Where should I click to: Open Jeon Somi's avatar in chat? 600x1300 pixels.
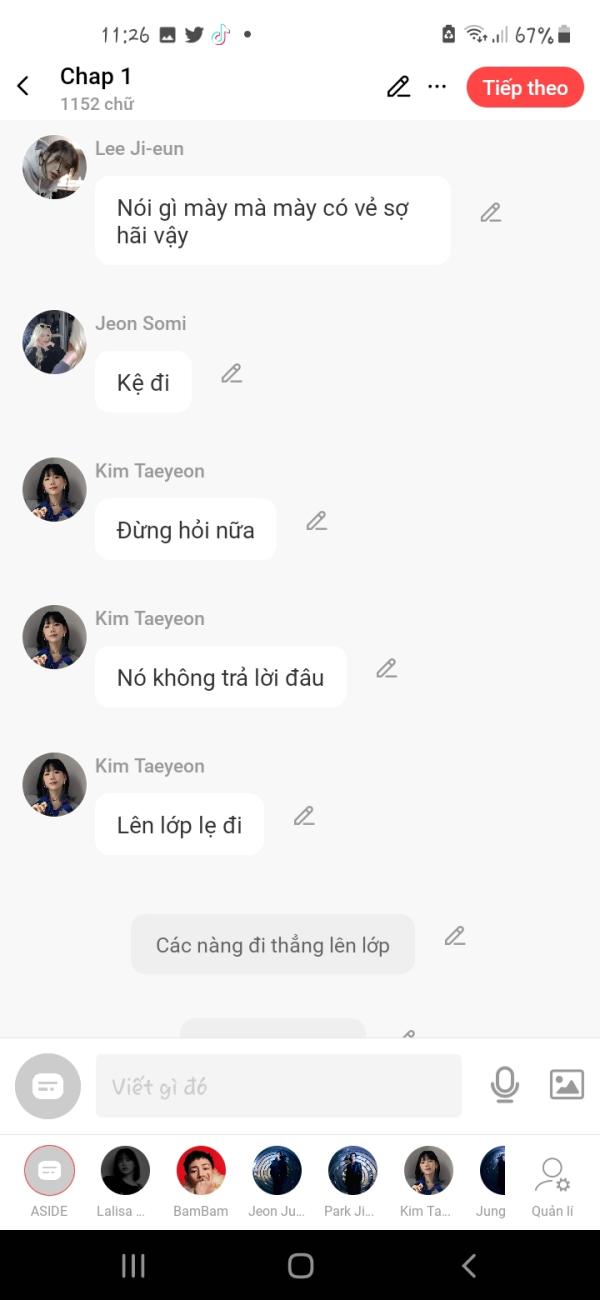pos(54,342)
